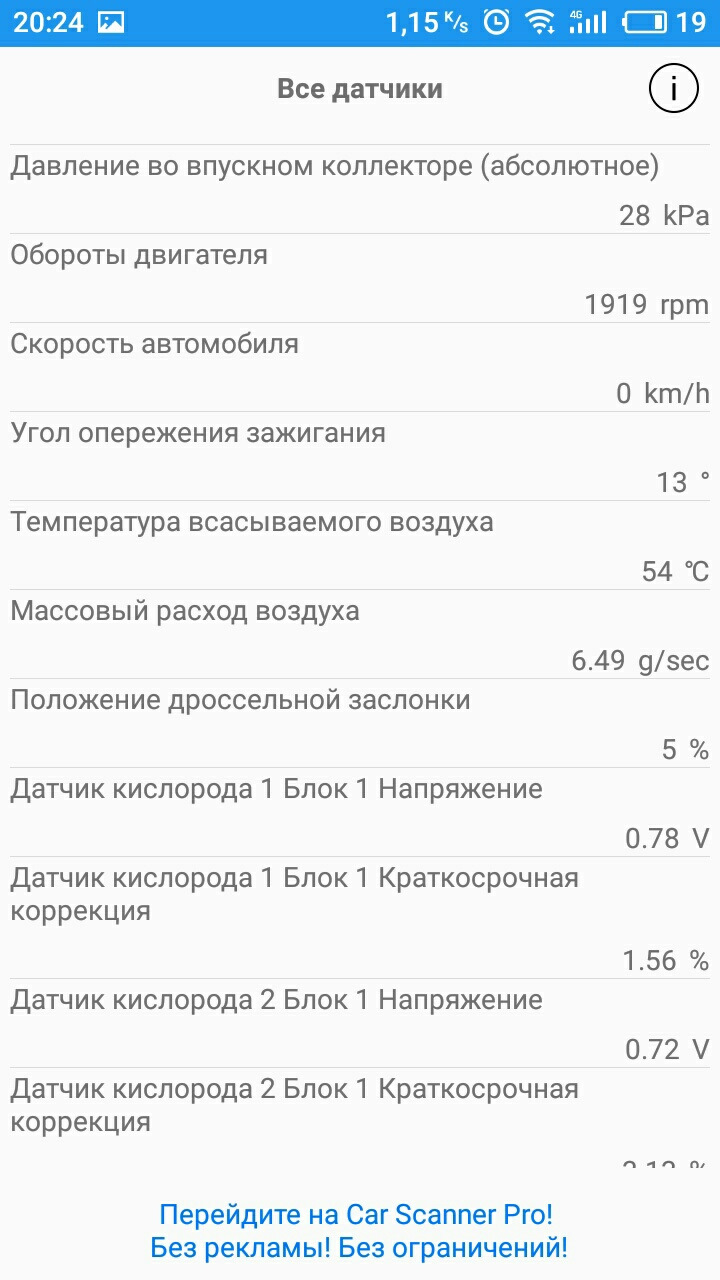720x1280 pixels.
Task: Open Положение дроссельной заслонки sensor
Action: pyautogui.click(x=360, y=724)
